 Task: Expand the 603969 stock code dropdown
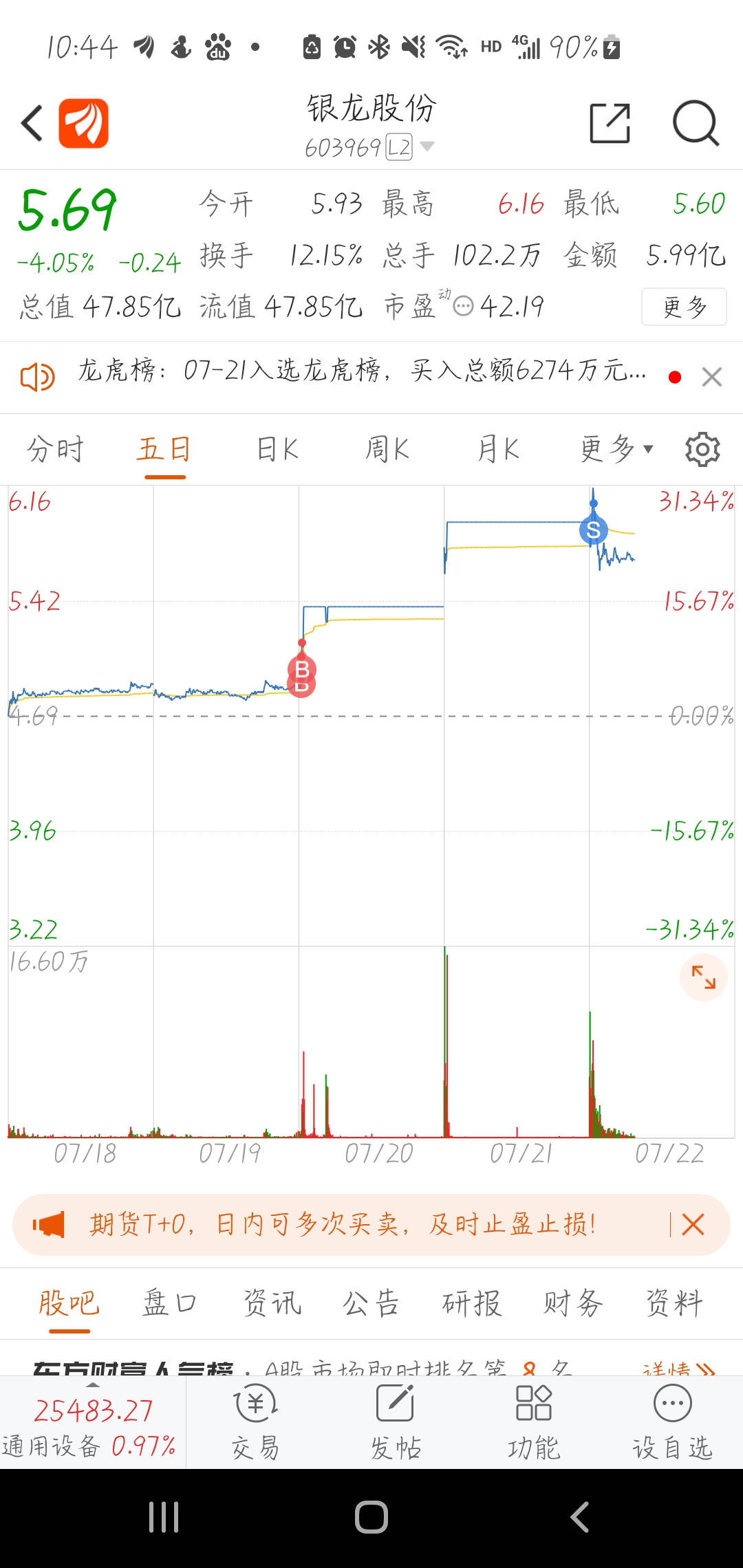[427, 146]
